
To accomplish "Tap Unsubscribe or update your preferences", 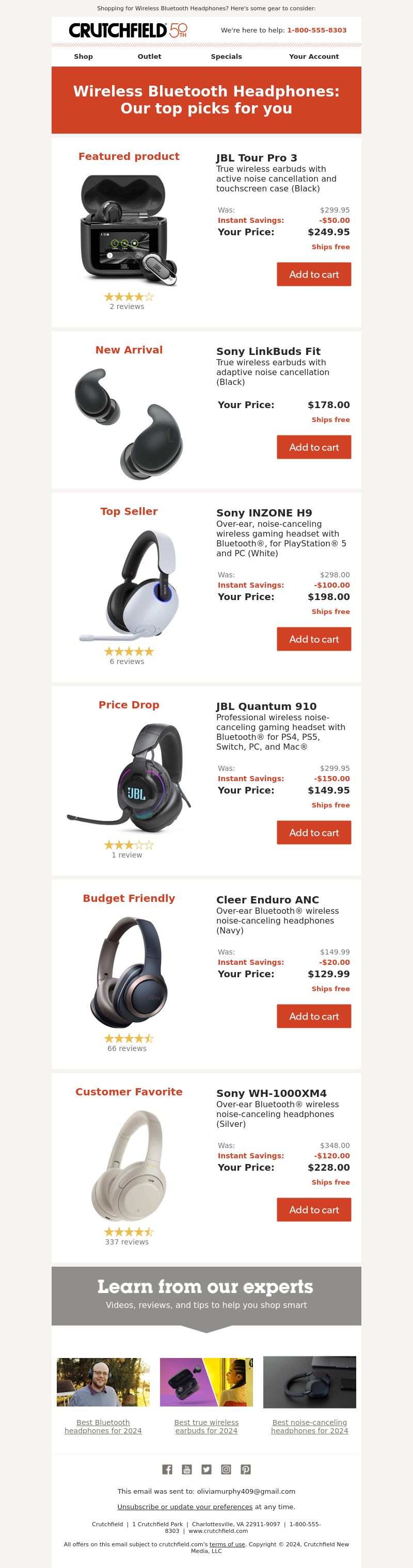I will [x=185, y=1507].
